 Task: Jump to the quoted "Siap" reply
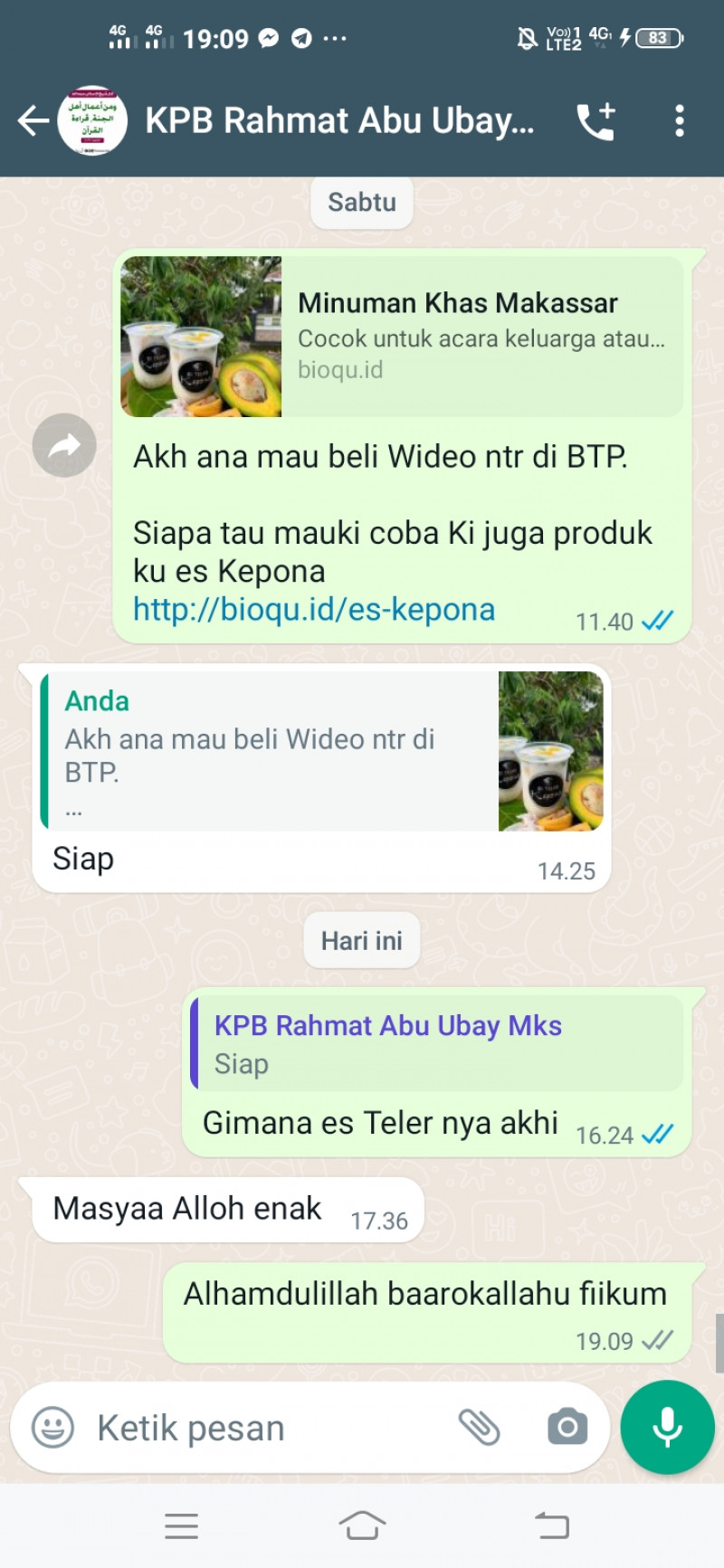(436, 1043)
